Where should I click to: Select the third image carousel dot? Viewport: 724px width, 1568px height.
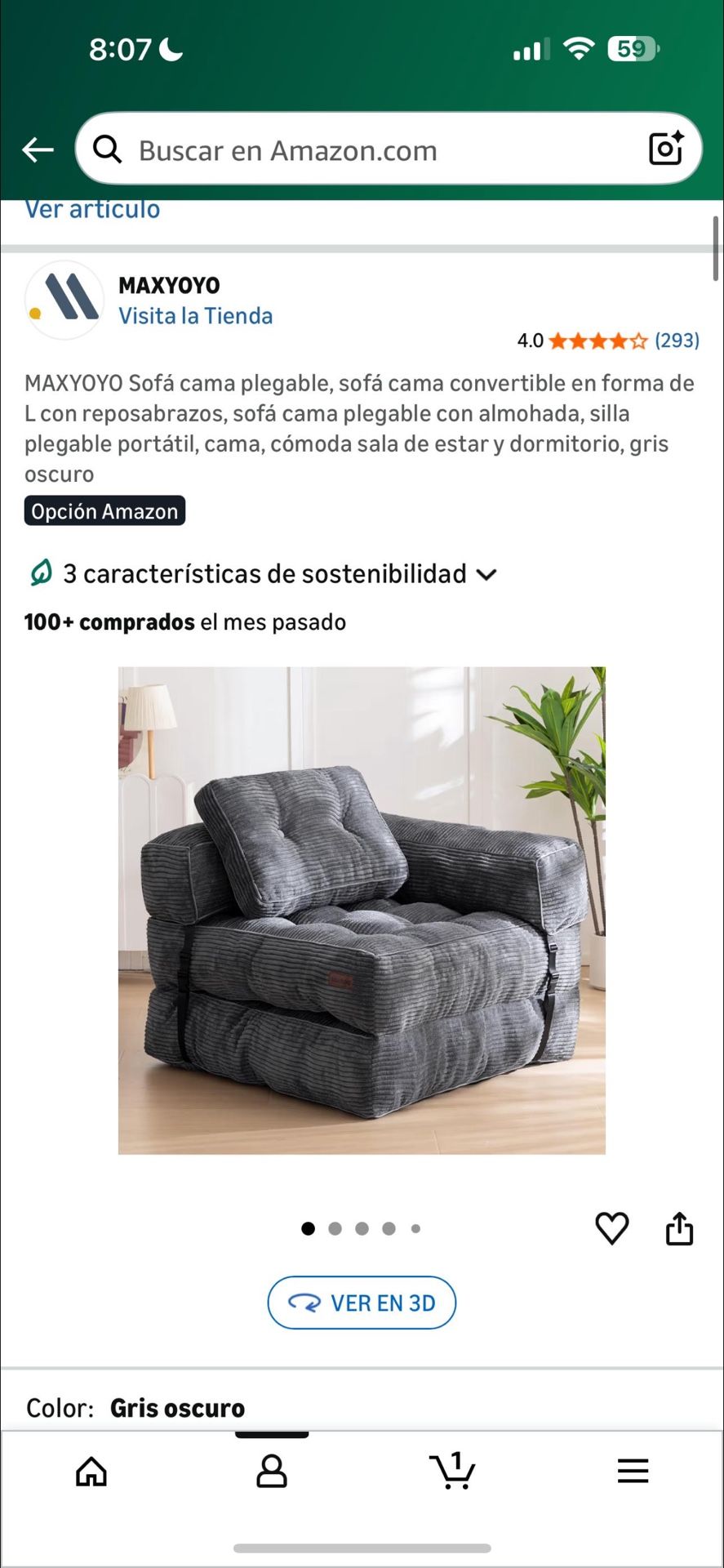point(362,1228)
